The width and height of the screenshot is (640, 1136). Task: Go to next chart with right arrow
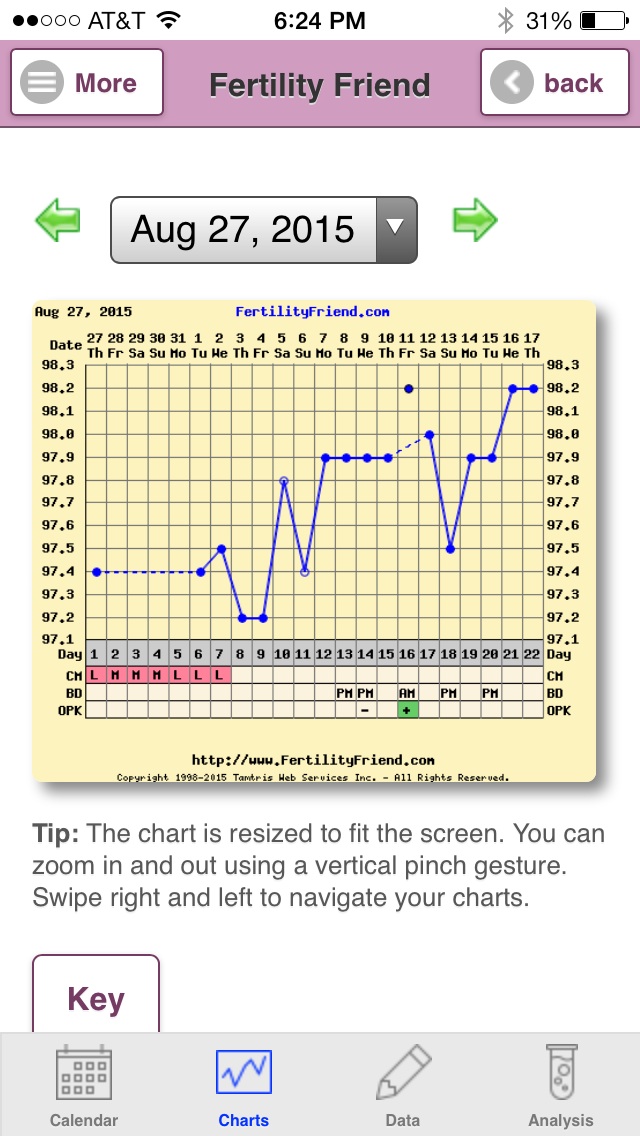click(x=475, y=219)
